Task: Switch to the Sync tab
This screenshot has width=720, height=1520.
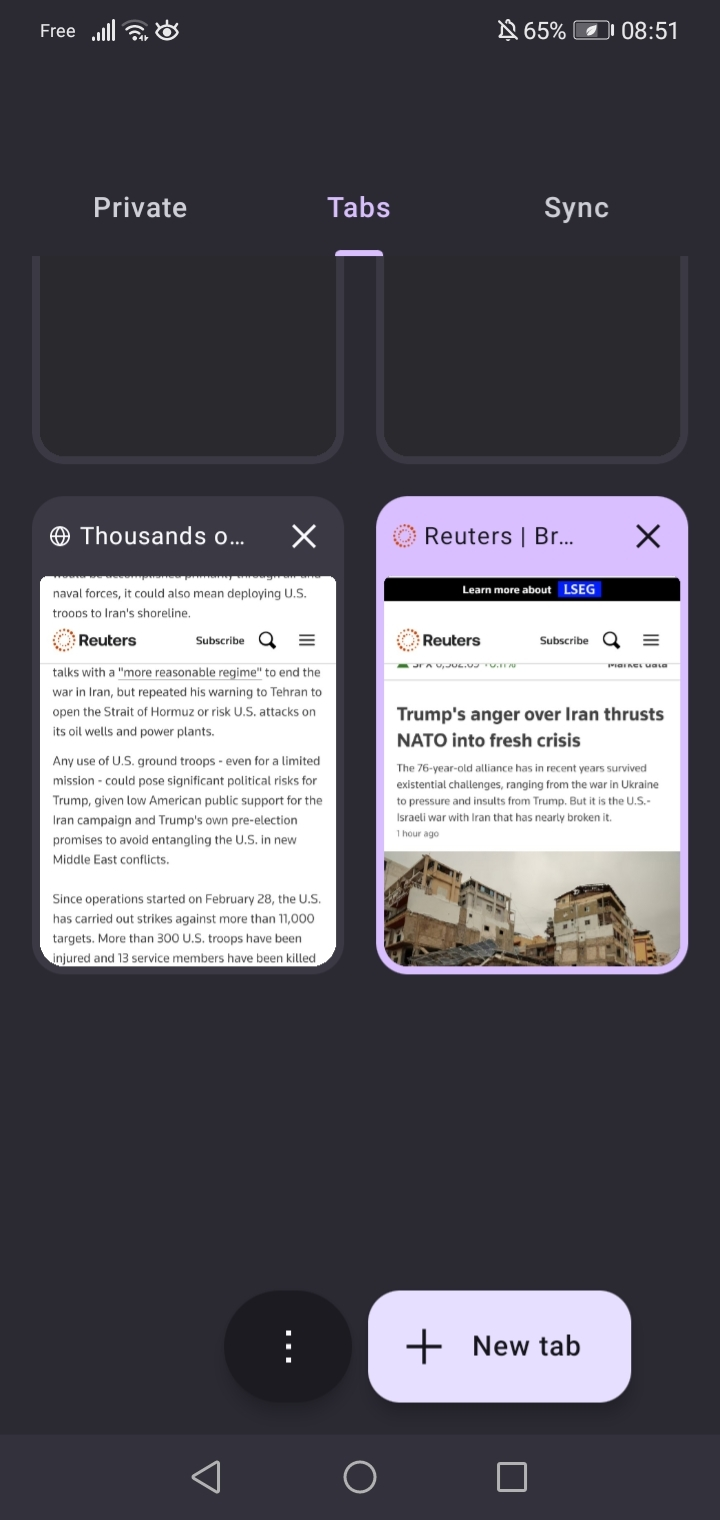Action: [576, 208]
